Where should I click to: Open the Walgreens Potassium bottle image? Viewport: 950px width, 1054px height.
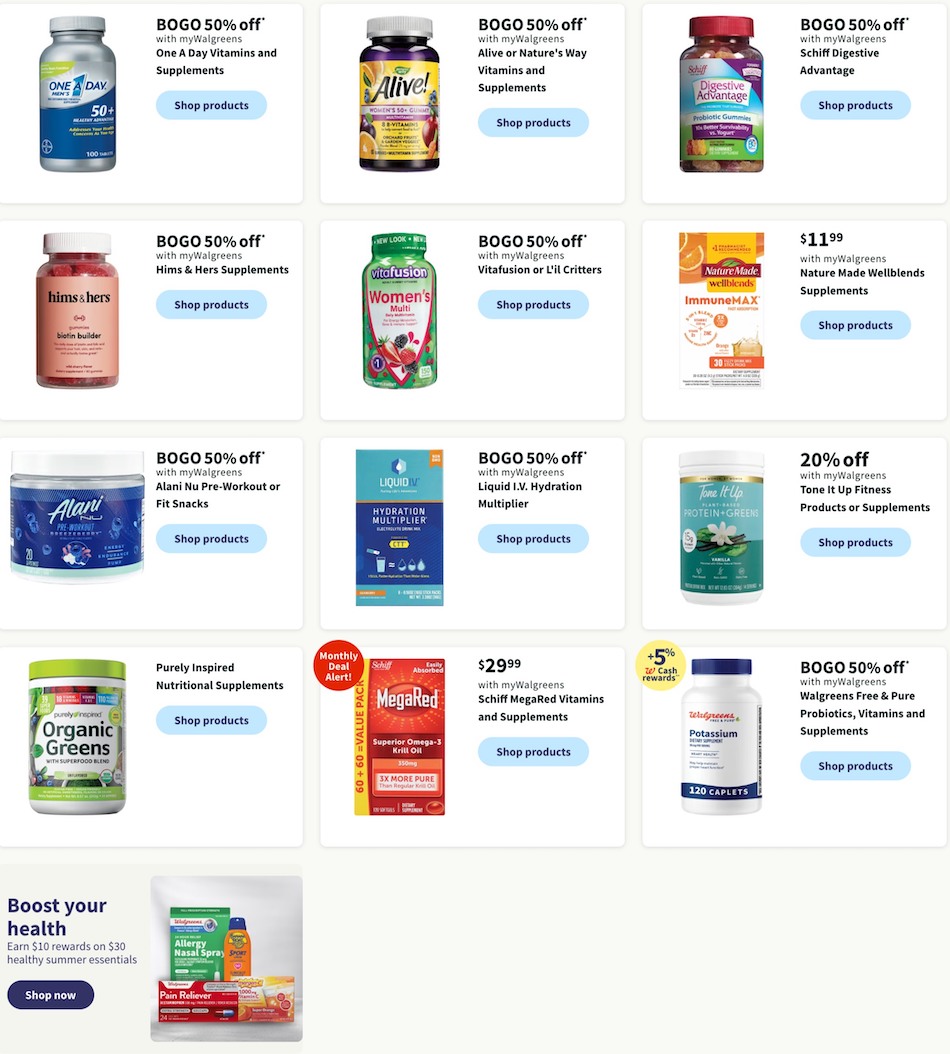[721, 736]
